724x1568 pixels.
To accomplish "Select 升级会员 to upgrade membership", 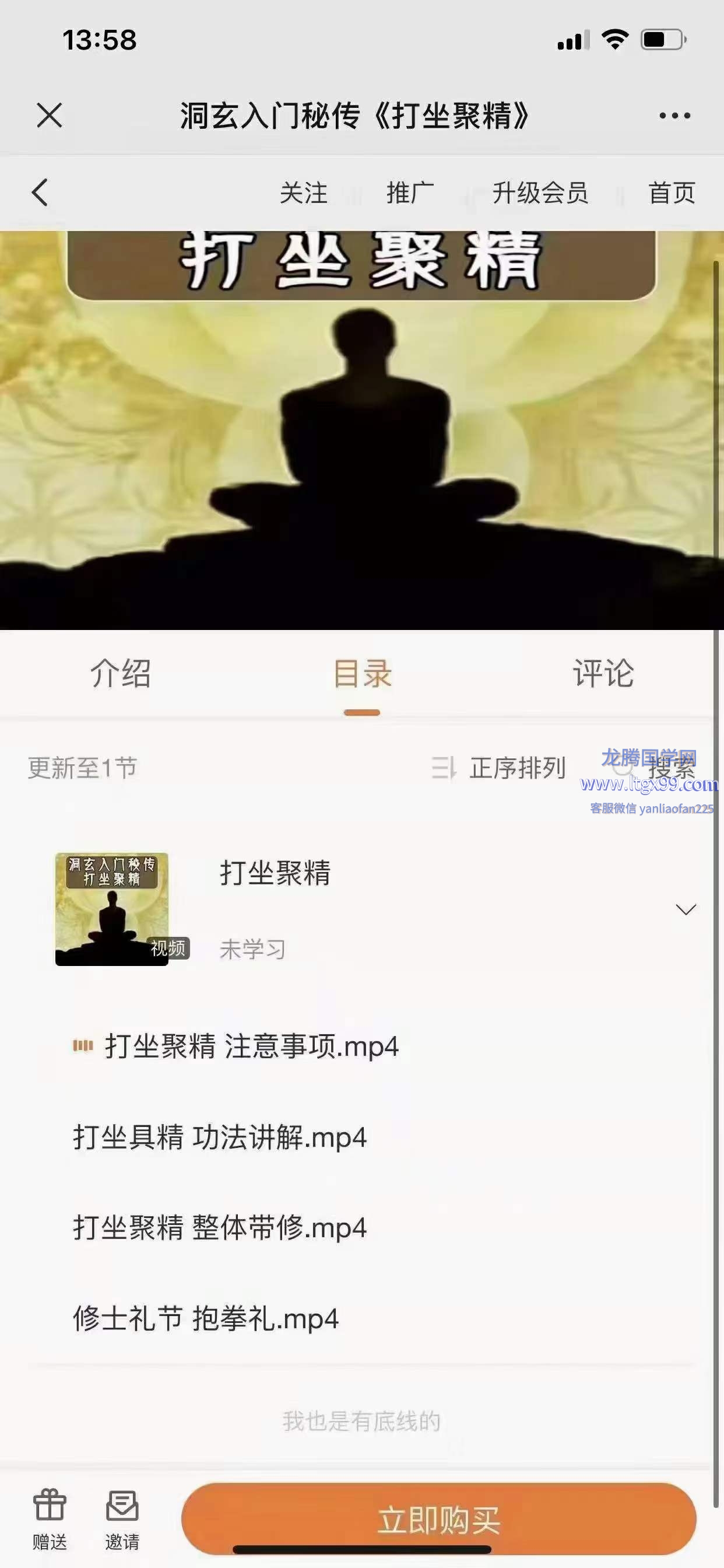I will pos(540,193).
